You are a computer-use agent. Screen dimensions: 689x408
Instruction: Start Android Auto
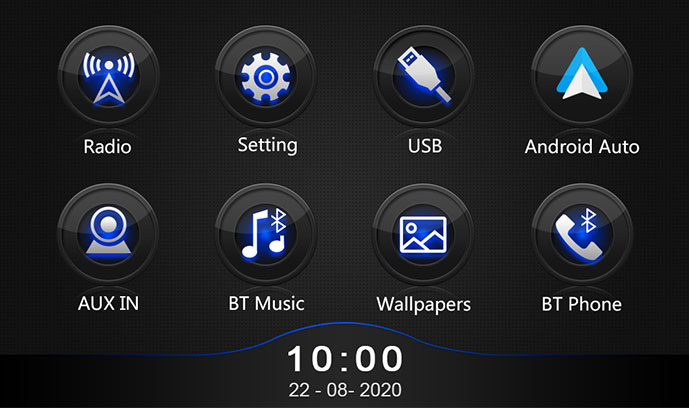pyautogui.click(x=582, y=77)
